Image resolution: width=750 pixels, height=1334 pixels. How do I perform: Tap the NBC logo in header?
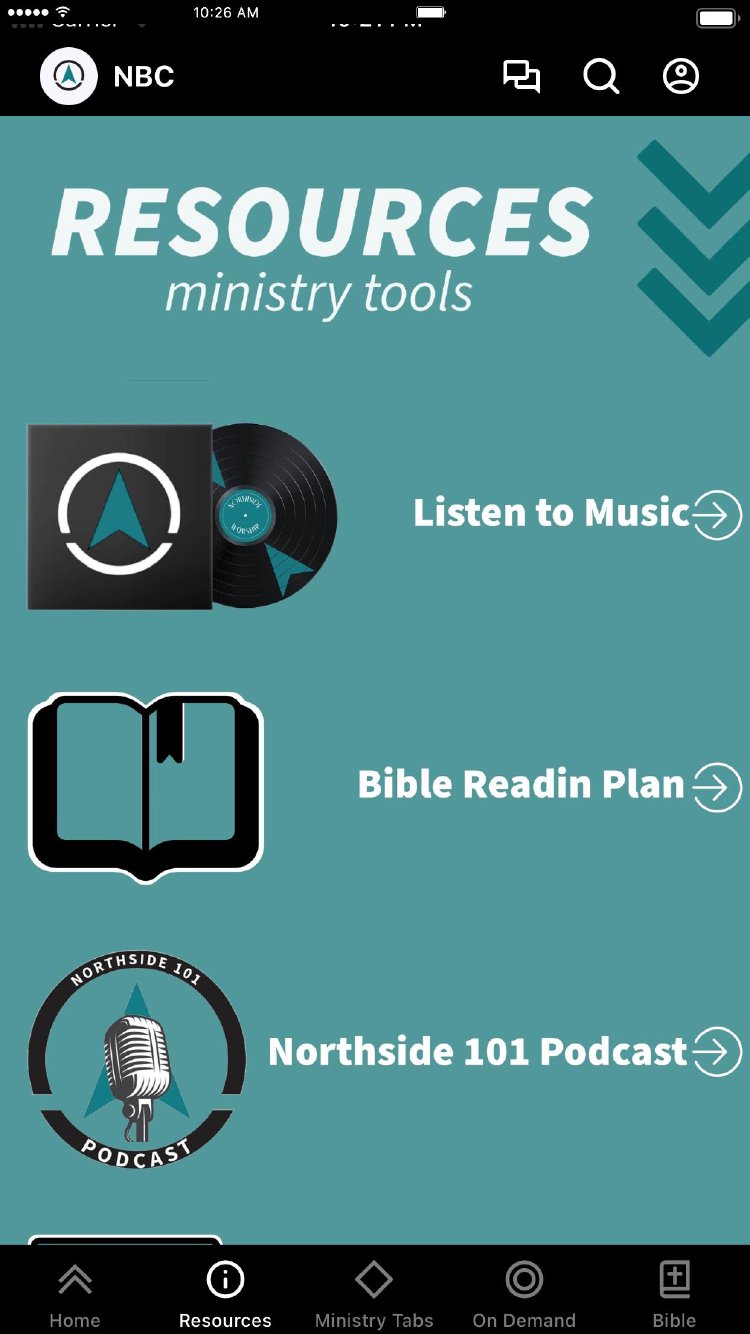69,76
